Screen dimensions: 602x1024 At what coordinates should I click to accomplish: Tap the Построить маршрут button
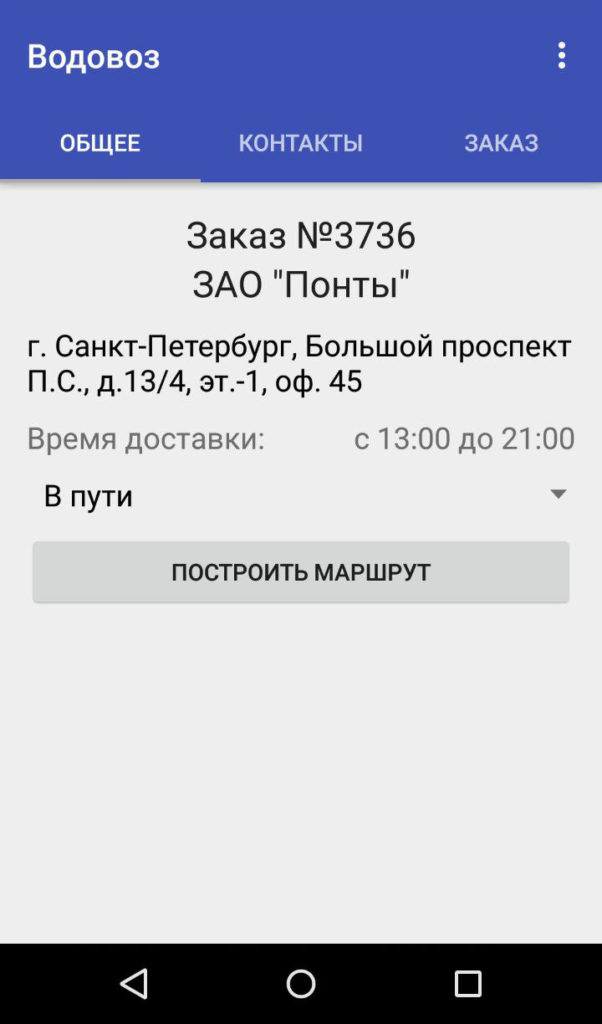301,572
